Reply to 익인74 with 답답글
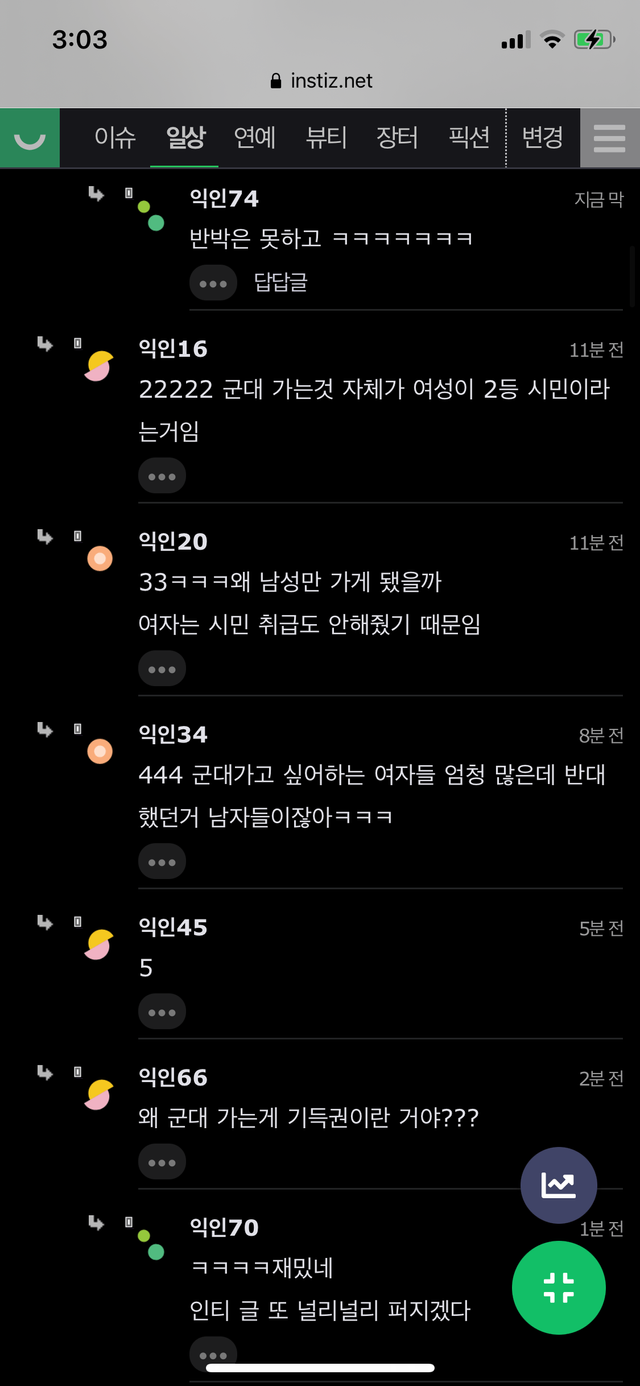 tap(281, 283)
